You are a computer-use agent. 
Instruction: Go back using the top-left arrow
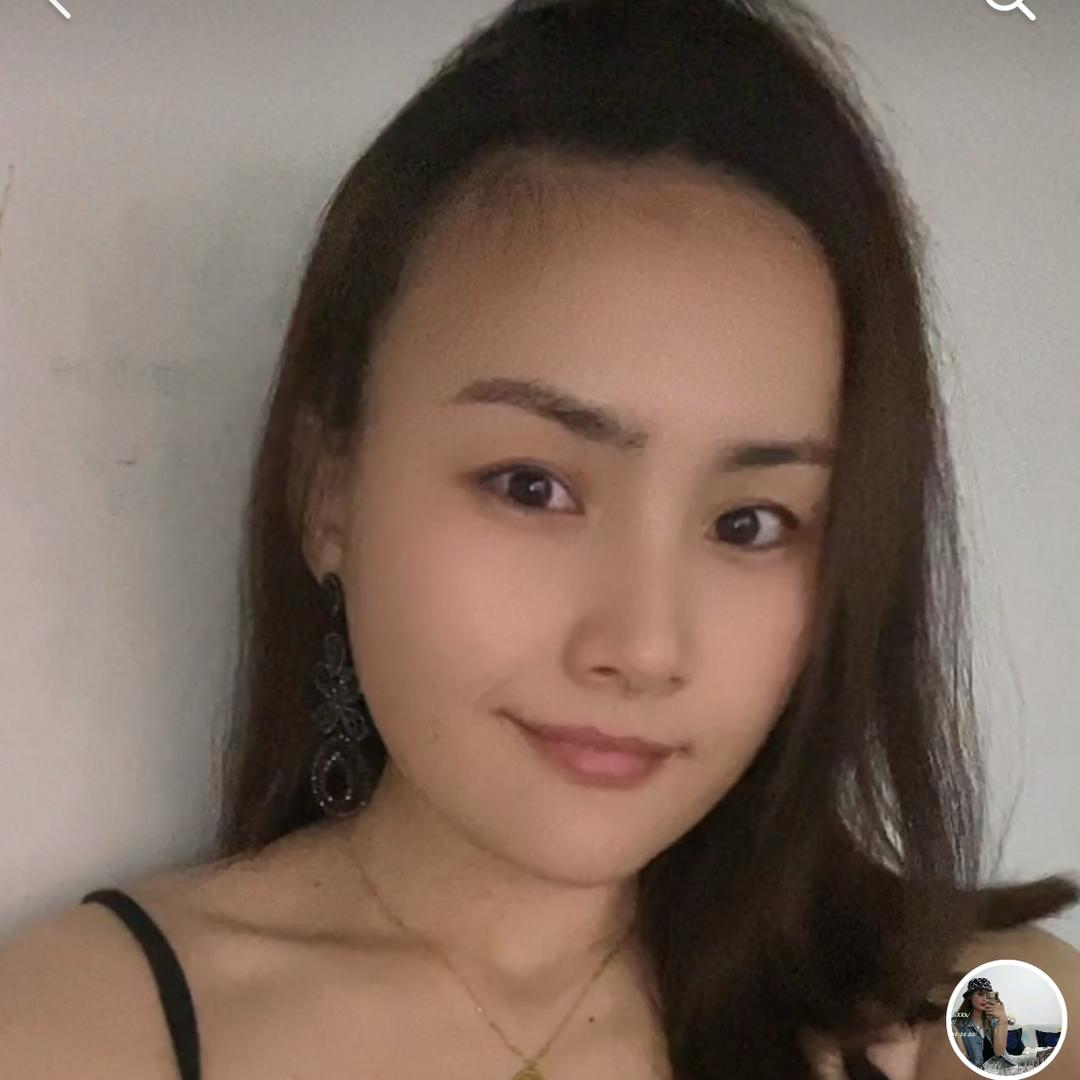(57, 6)
